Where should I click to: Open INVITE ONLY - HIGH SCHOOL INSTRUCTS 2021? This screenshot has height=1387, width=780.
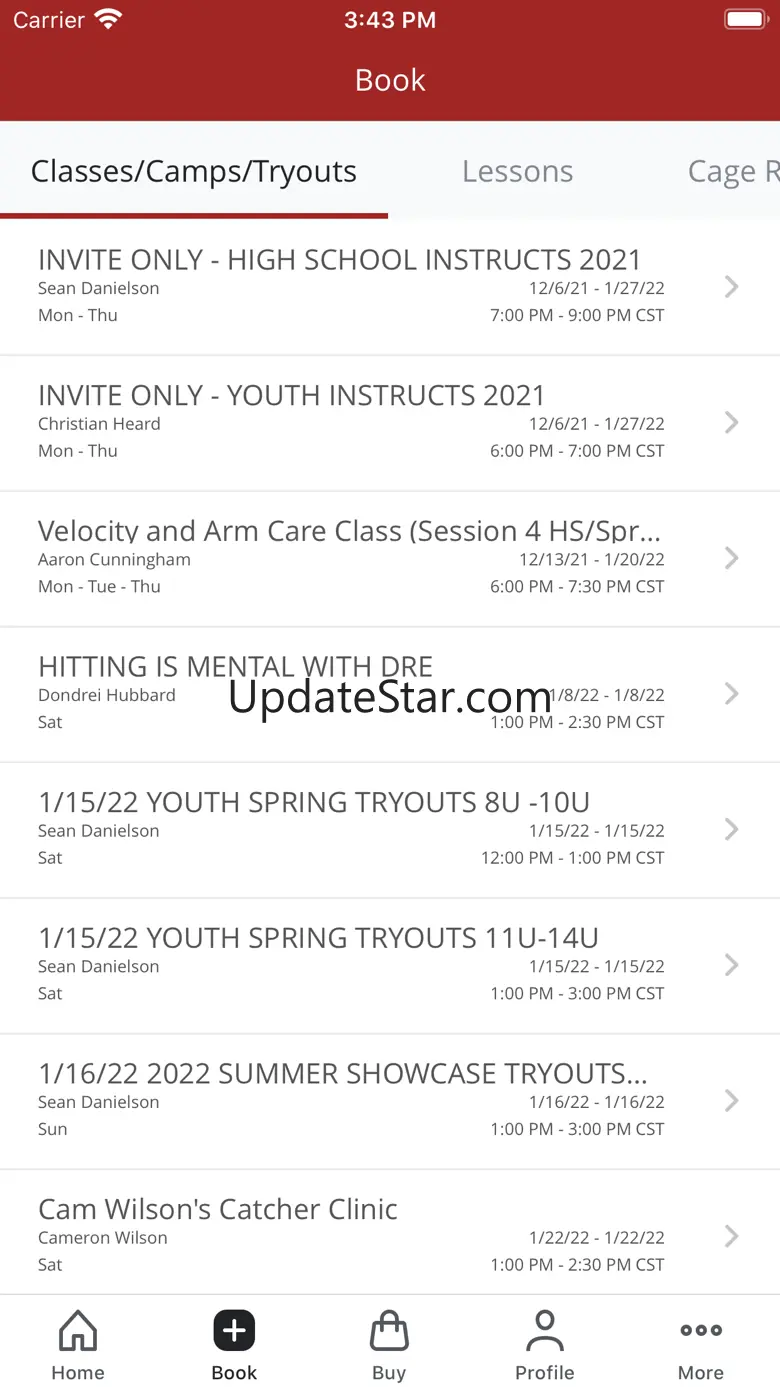[390, 287]
